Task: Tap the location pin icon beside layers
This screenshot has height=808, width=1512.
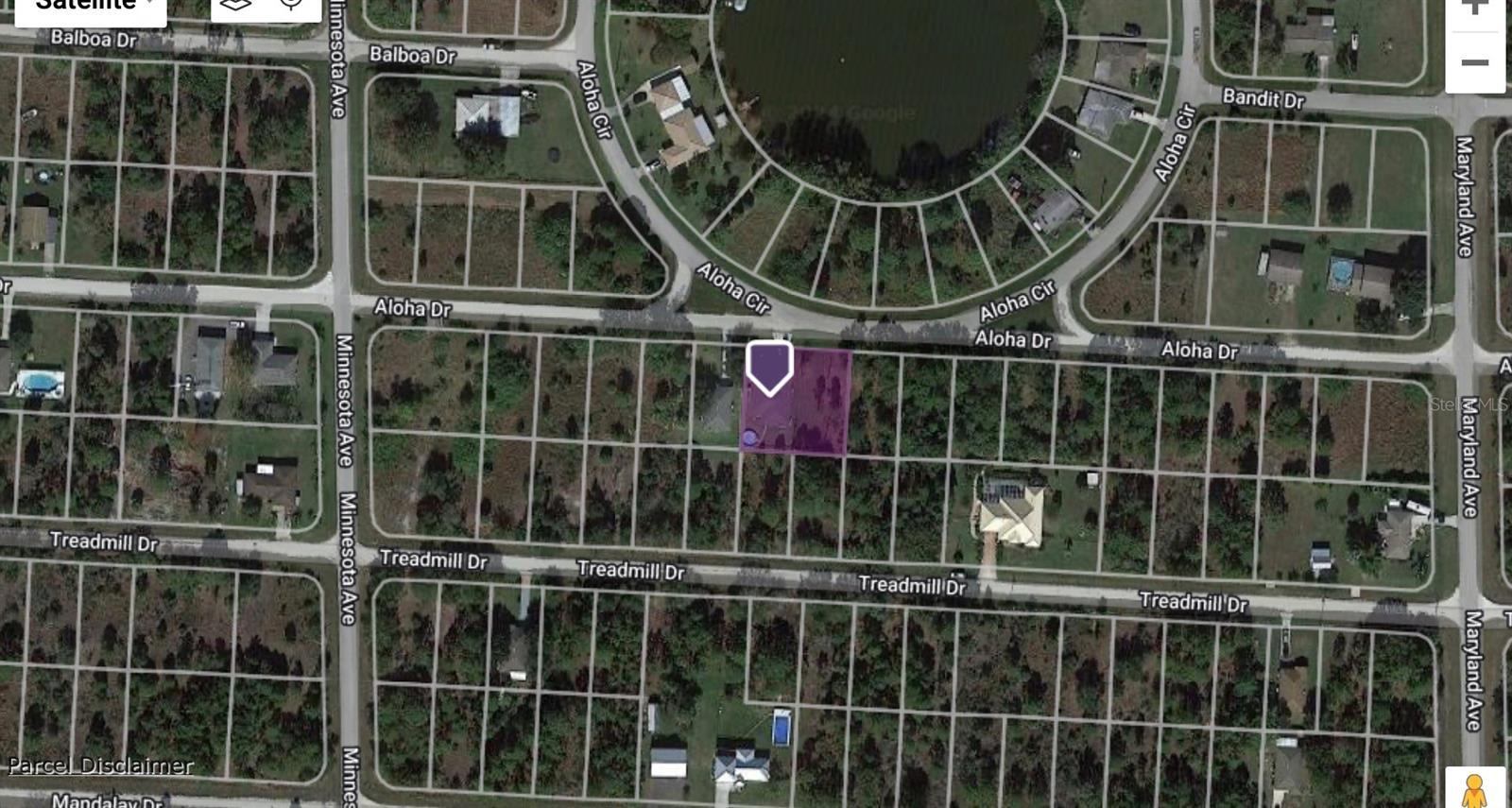Action: click(291, 5)
